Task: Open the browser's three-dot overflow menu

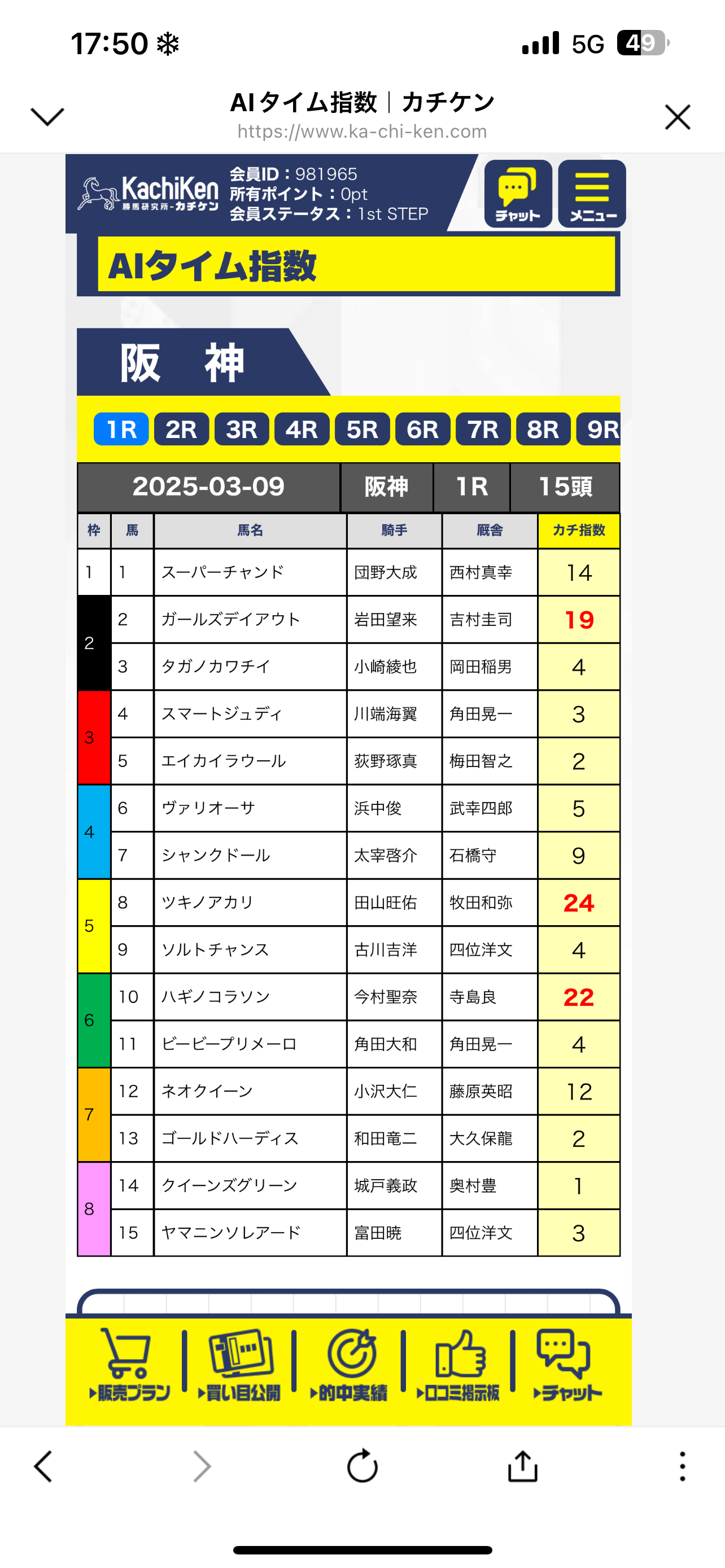Action: [x=683, y=1466]
